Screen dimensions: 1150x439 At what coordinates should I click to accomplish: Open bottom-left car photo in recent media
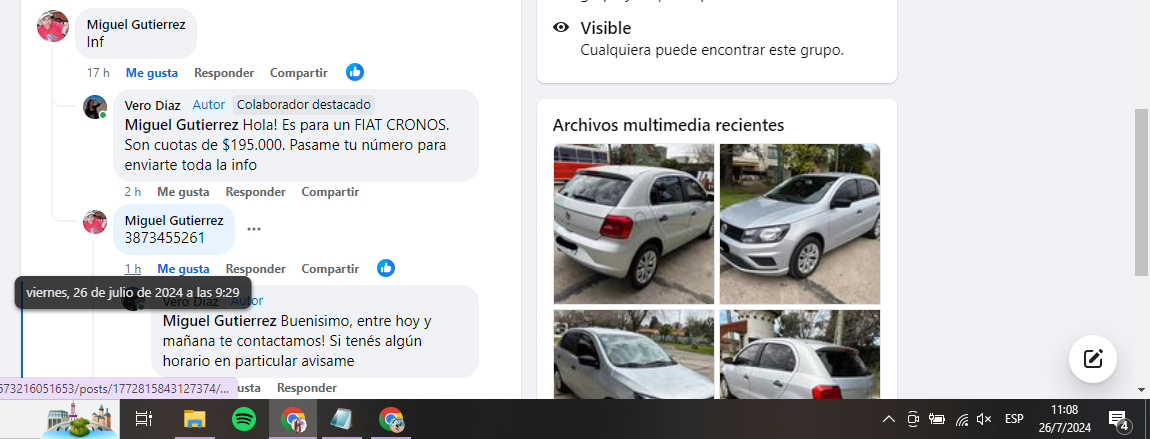pyautogui.click(x=634, y=354)
